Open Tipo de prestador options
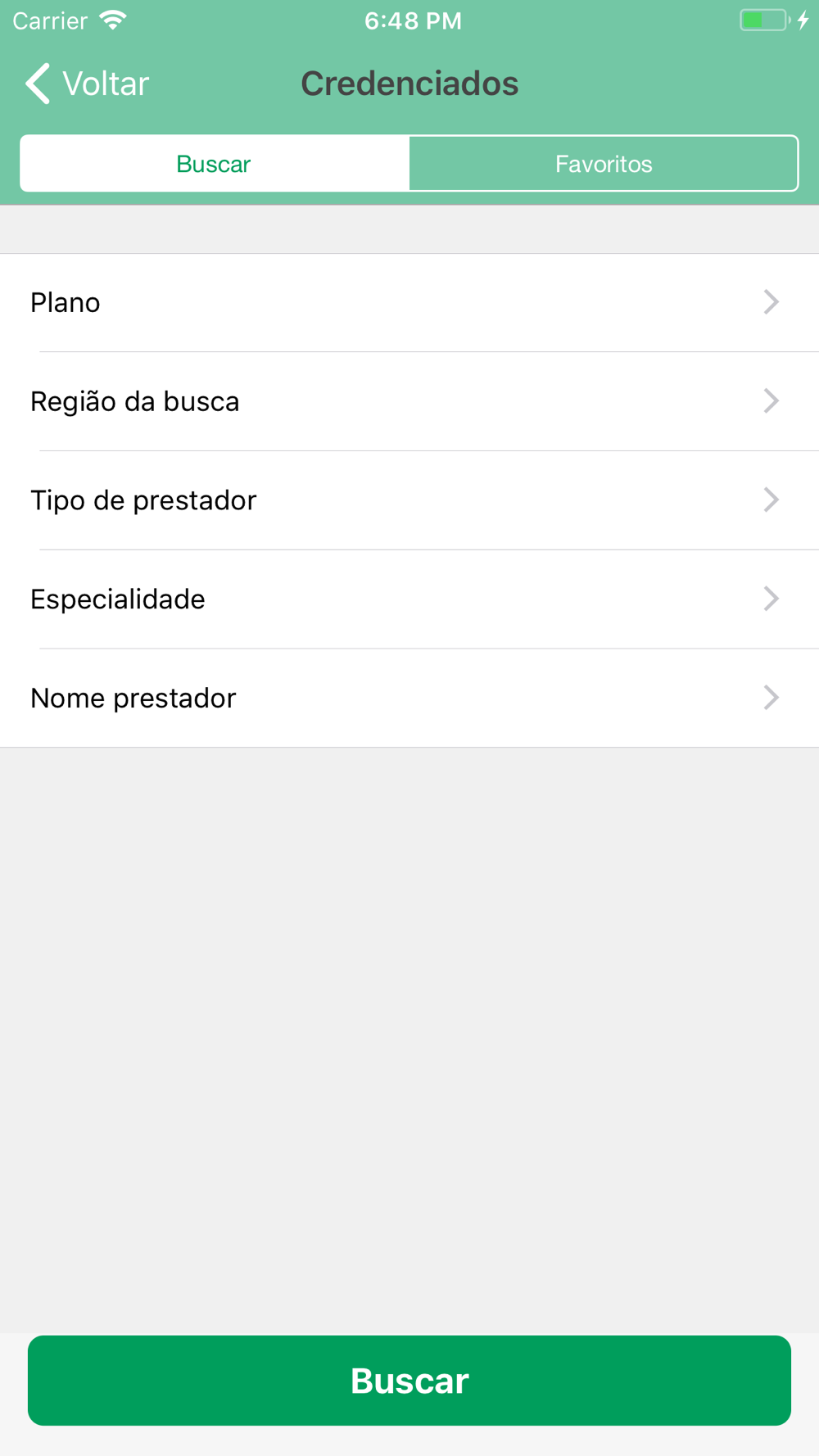Image resolution: width=819 pixels, height=1456 pixels. tap(409, 500)
